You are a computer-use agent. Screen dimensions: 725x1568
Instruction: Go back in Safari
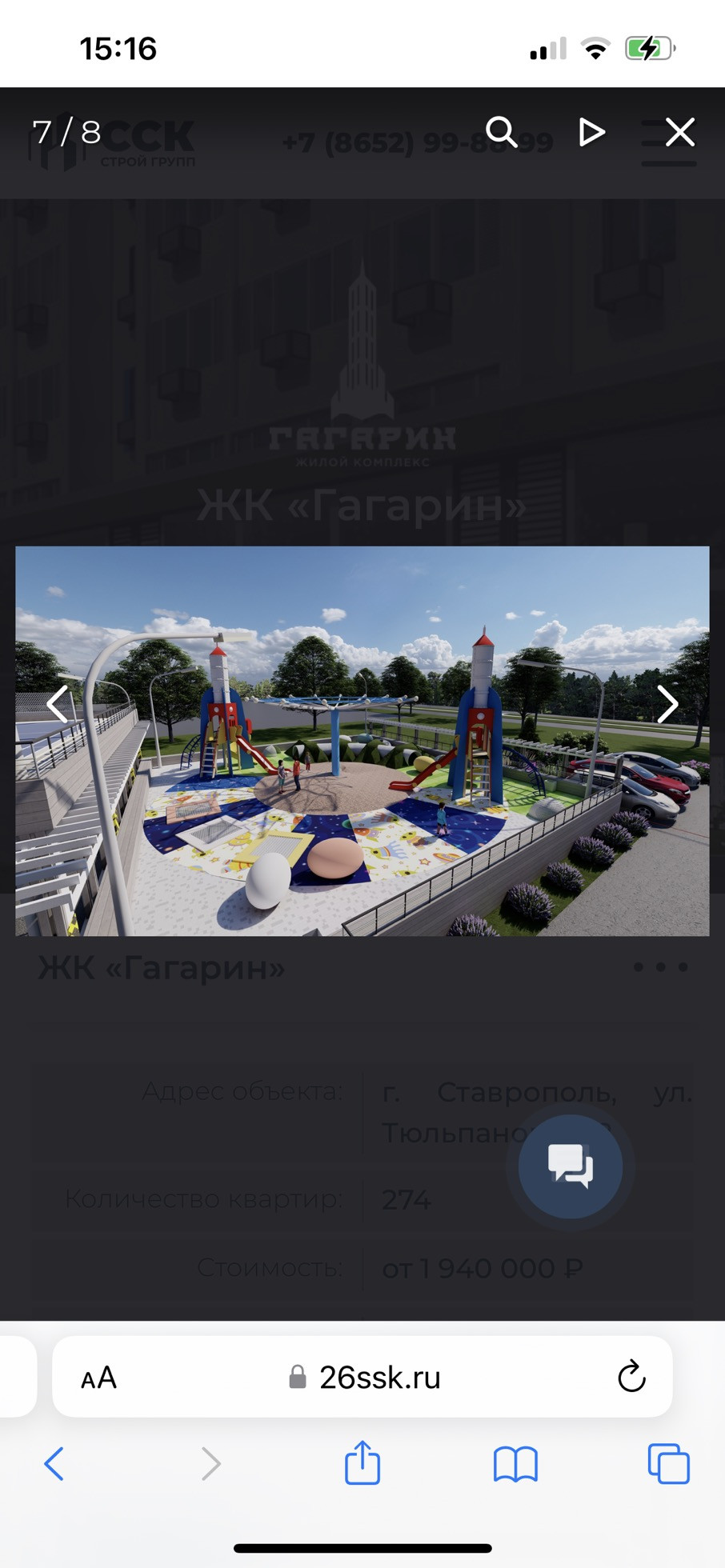coord(54,1464)
